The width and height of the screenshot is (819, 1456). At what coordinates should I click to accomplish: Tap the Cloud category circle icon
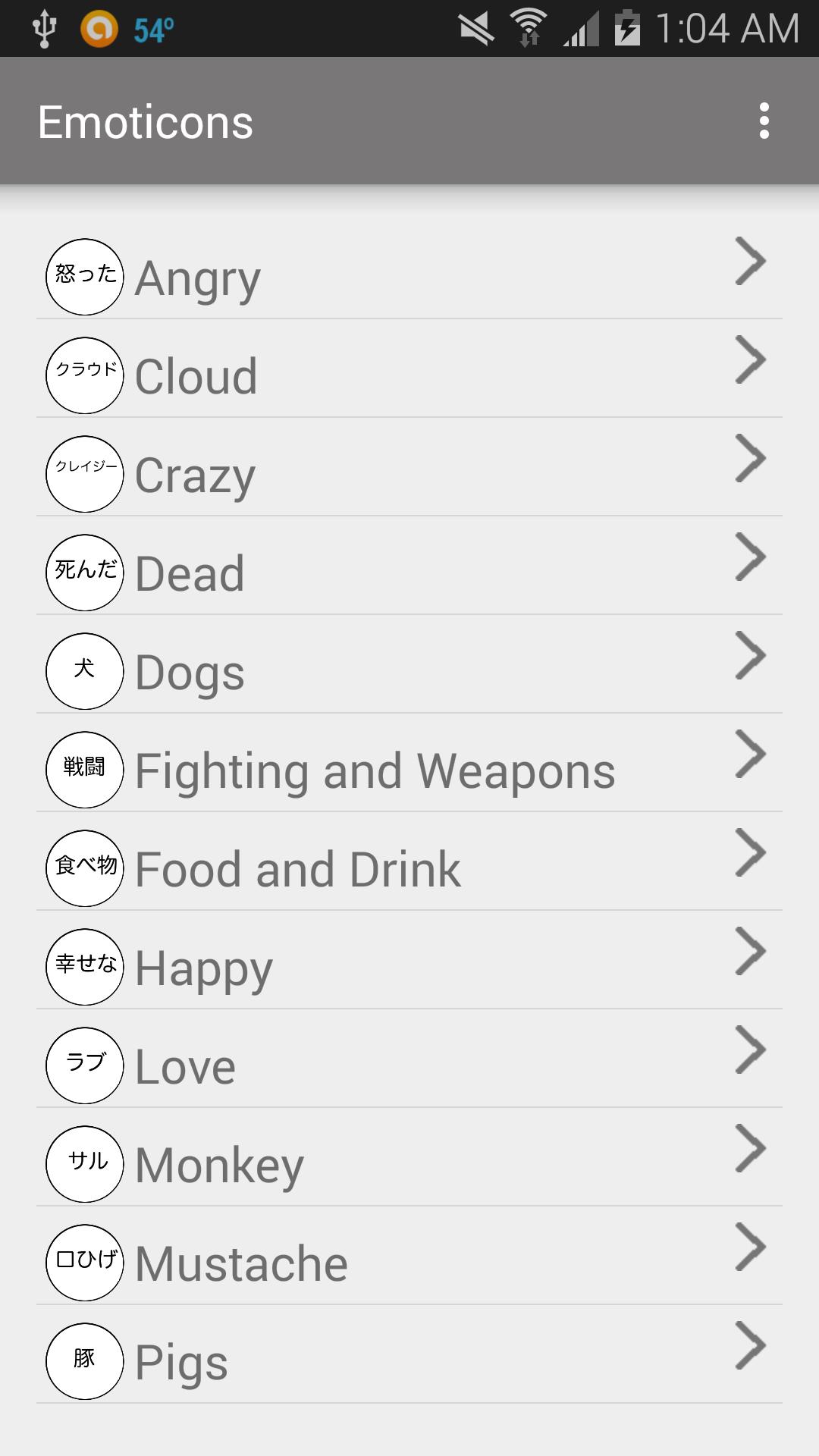(84, 375)
